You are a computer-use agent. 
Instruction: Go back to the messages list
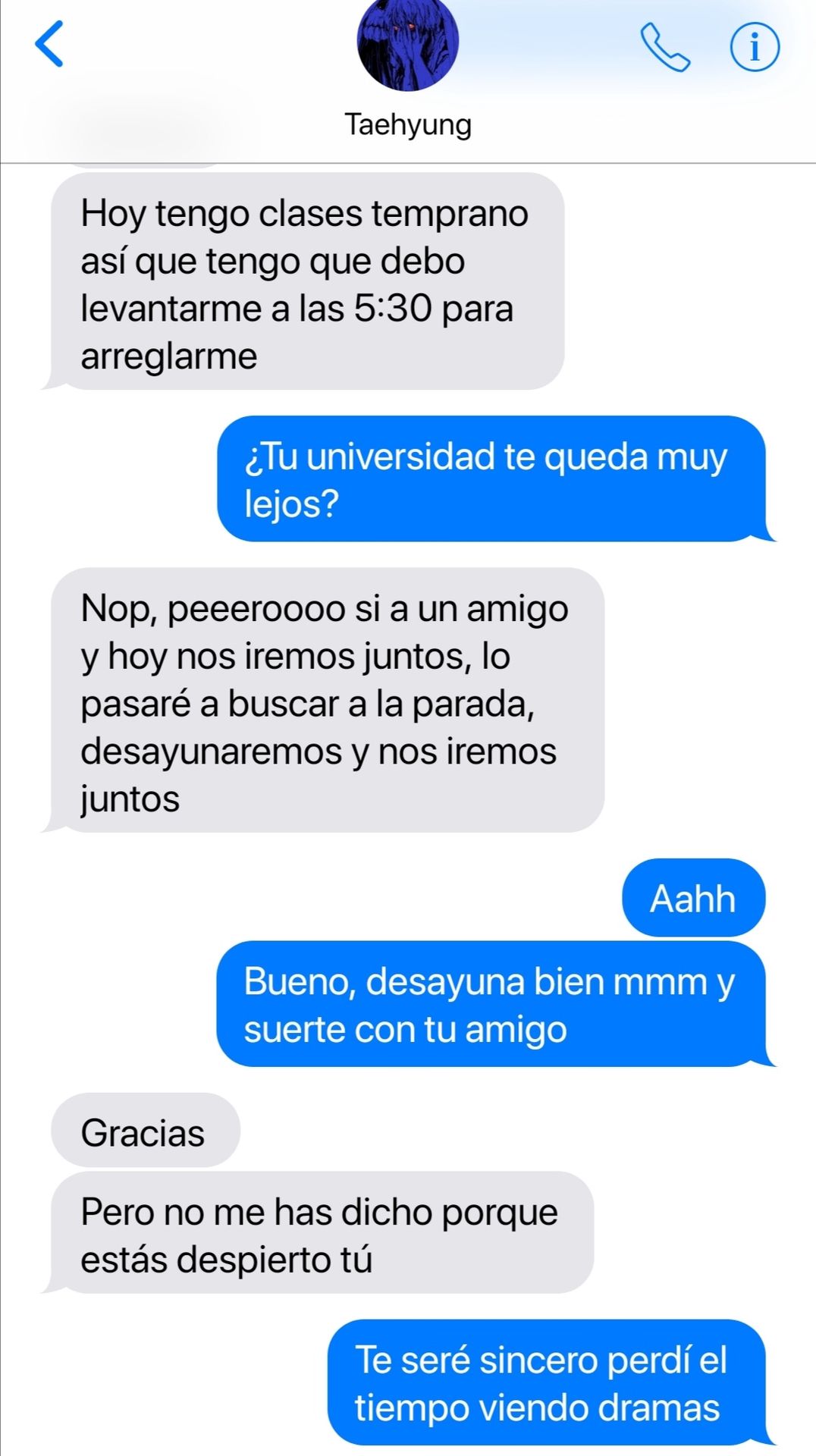[49, 44]
